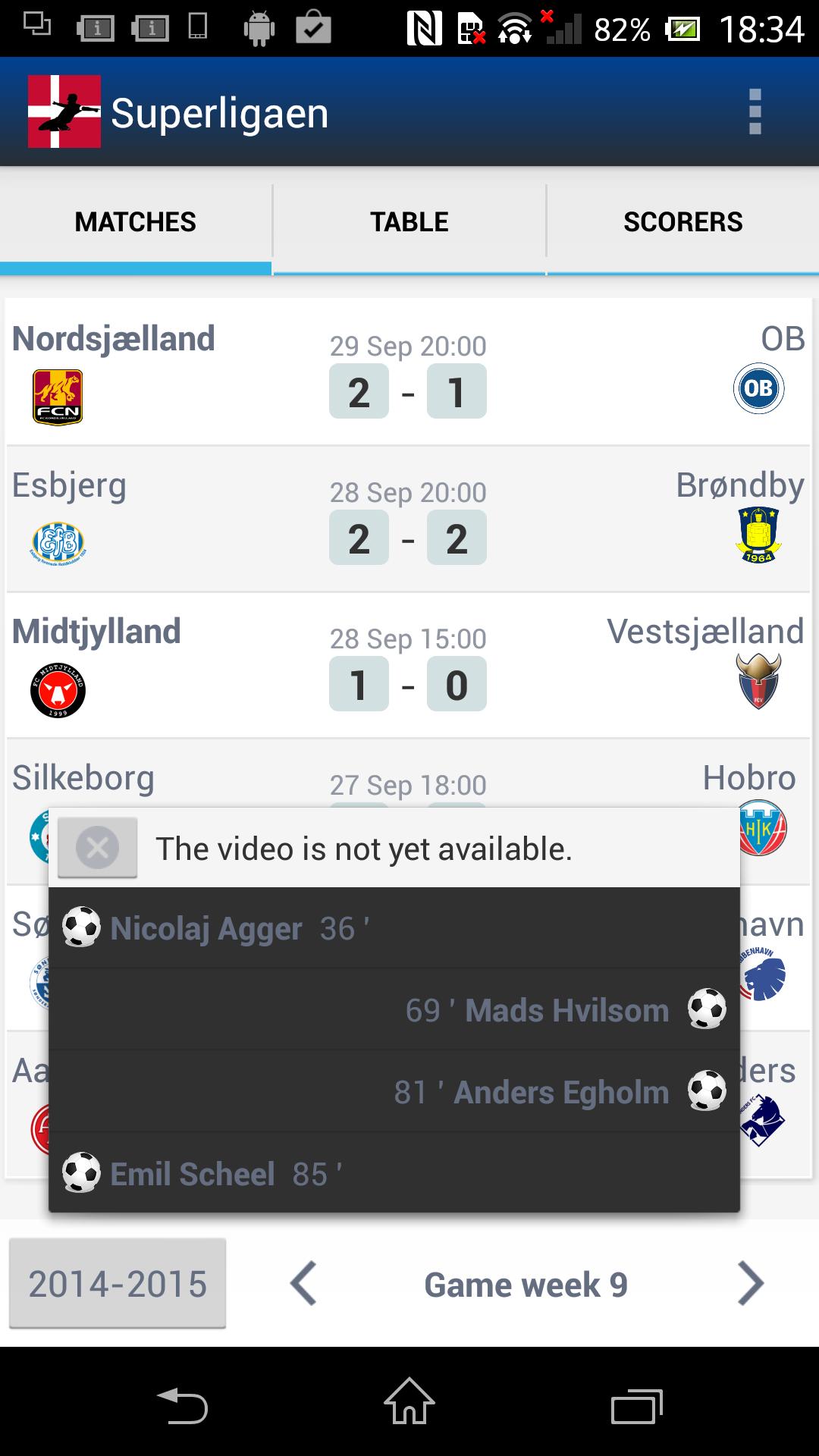
Task: Open the Nordsjælland vs OB match
Action: [408, 372]
